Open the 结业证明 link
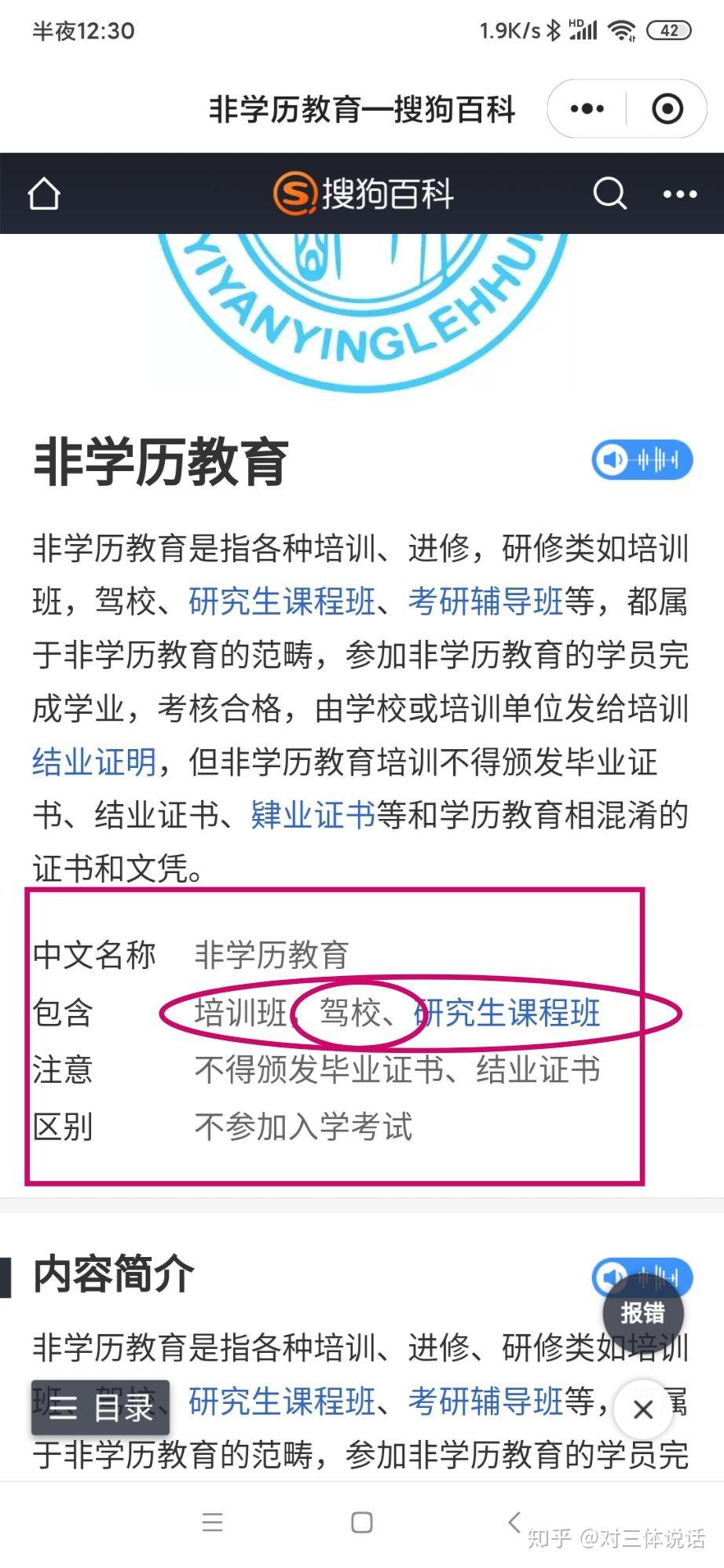The width and height of the screenshot is (724, 1568). [94, 762]
